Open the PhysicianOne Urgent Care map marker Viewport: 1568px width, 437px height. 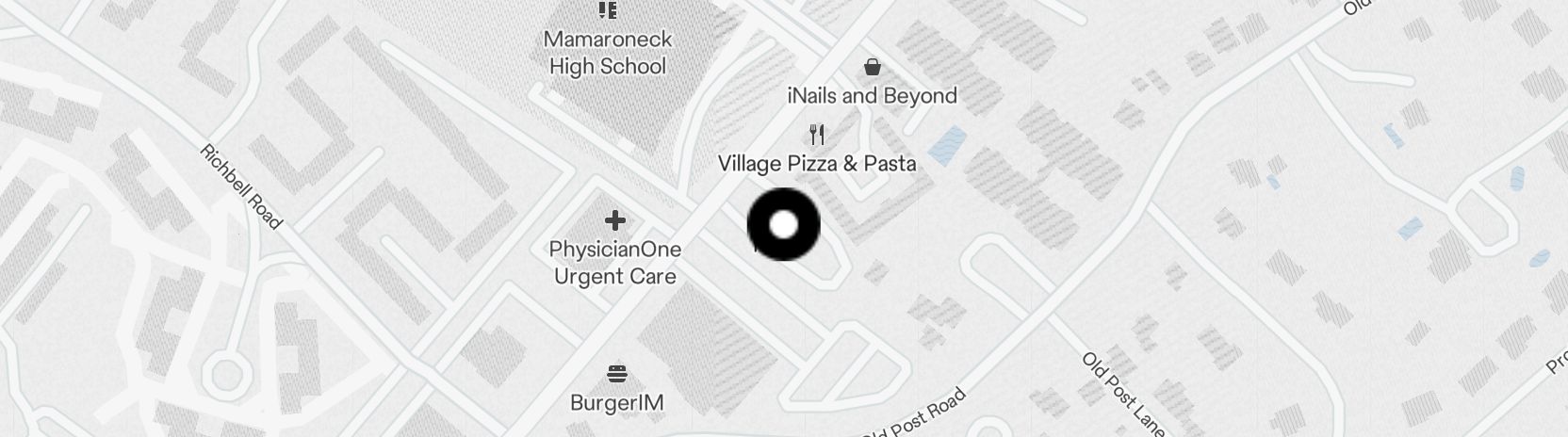click(x=614, y=221)
